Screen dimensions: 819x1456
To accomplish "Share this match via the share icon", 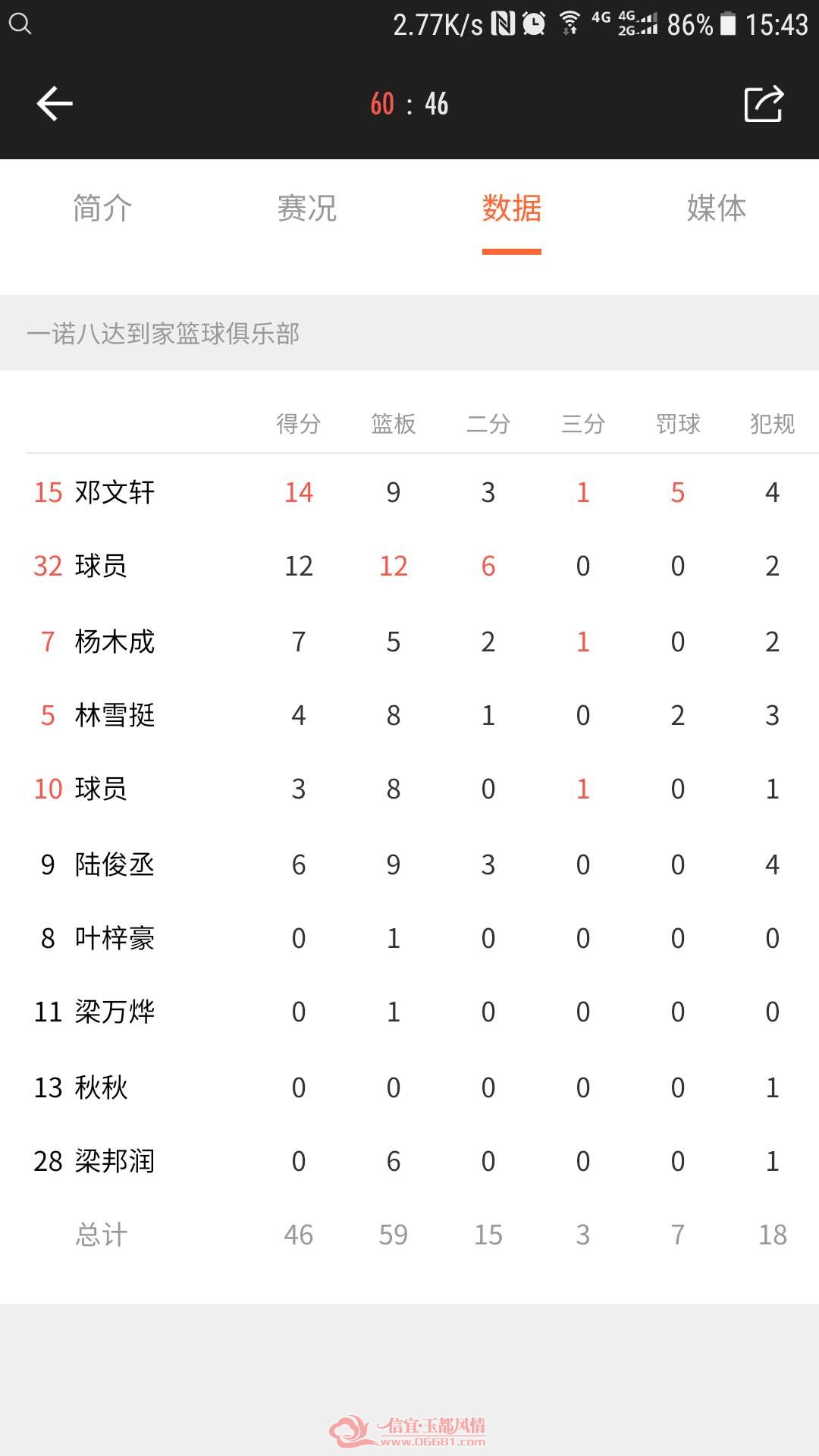I will click(x=764, y=103).
